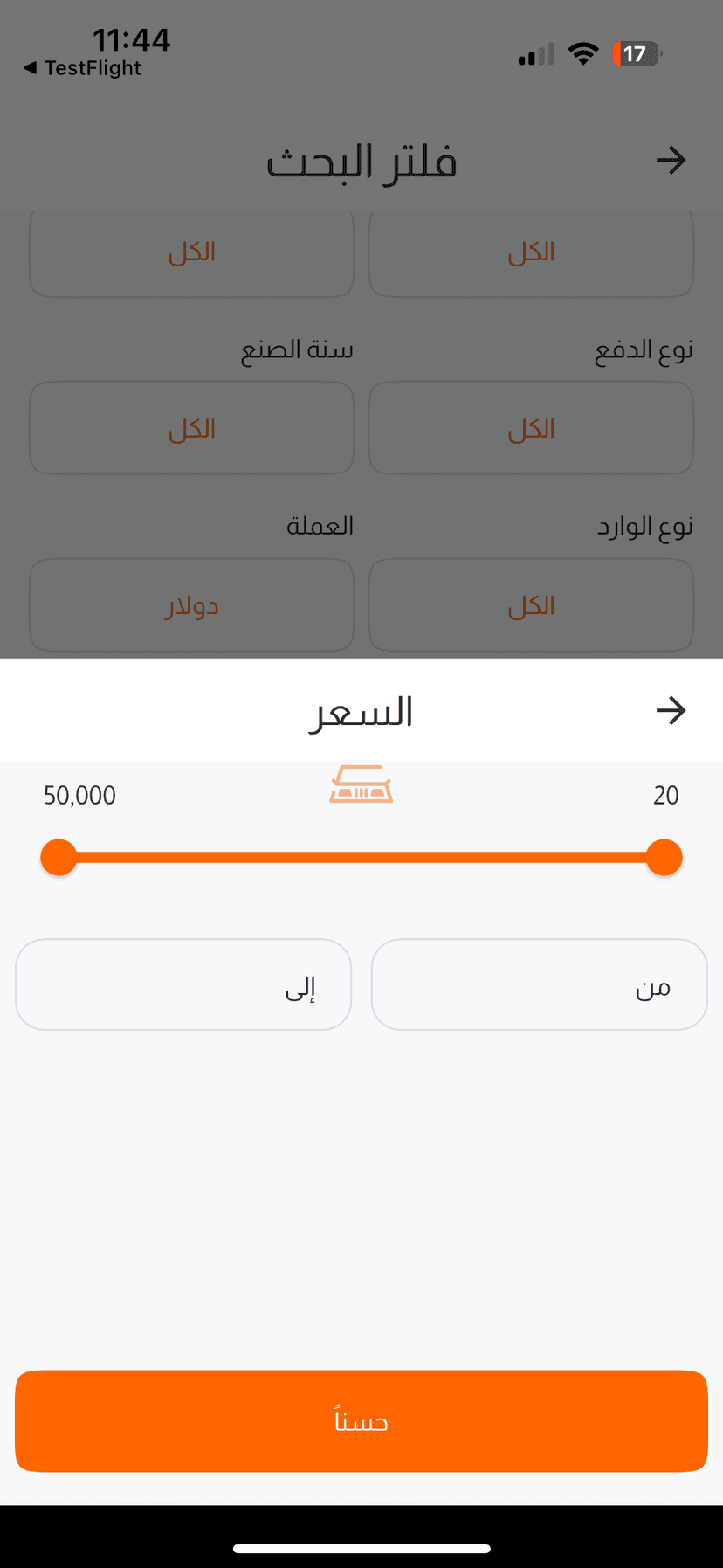Click the back arrow beside السعر title

[671, 710]
